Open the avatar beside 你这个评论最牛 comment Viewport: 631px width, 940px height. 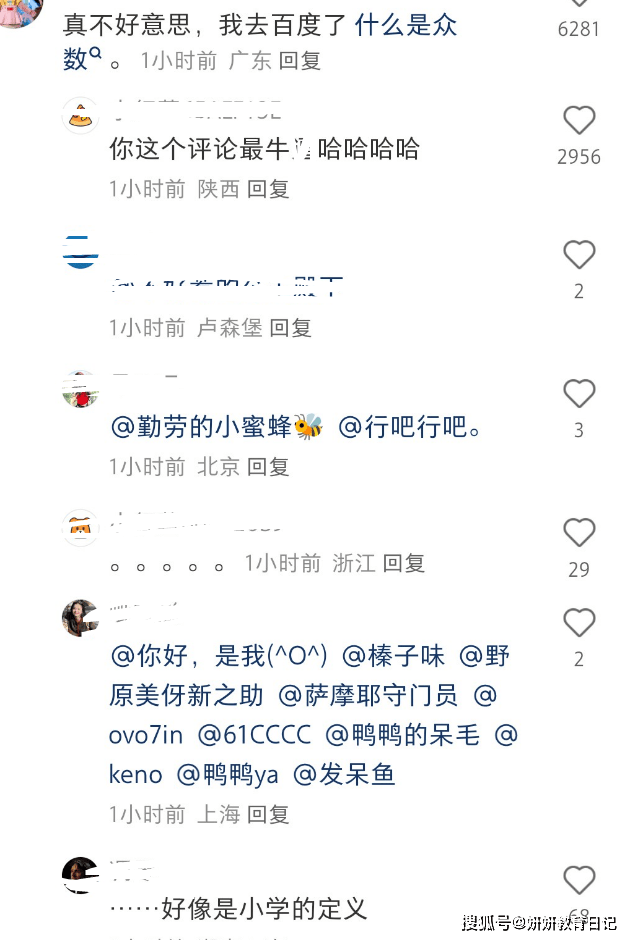click(80, 116)
